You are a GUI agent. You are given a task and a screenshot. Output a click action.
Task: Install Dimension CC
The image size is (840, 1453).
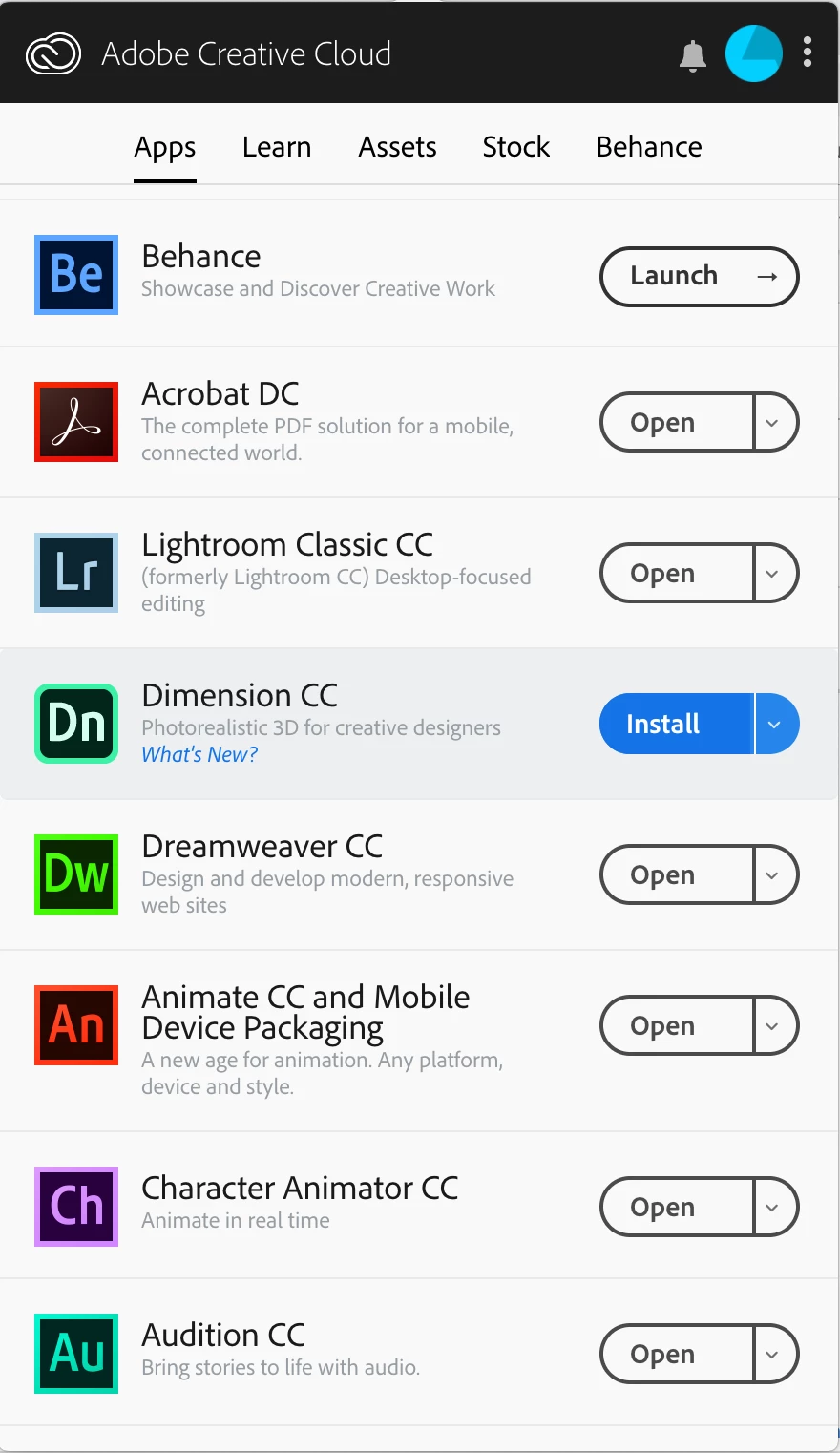click(x=677, y=724)
